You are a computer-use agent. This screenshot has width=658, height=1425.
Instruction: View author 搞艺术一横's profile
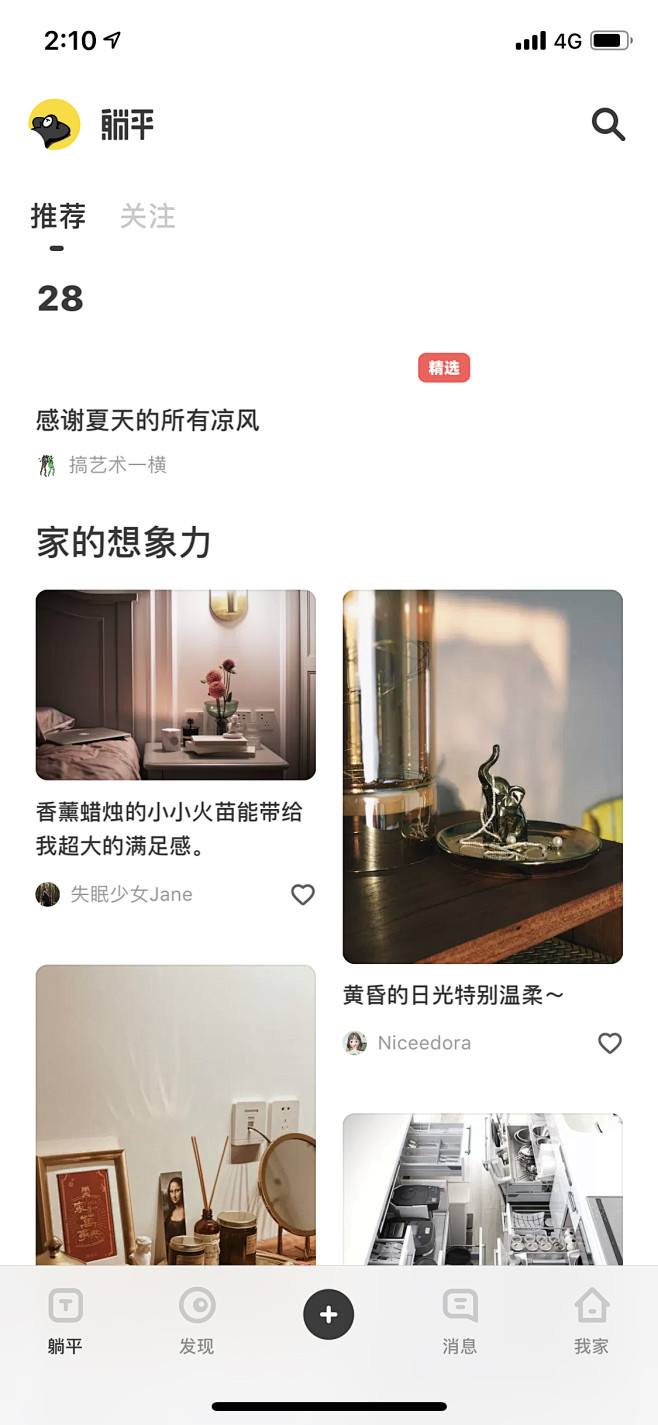point(117,465)
